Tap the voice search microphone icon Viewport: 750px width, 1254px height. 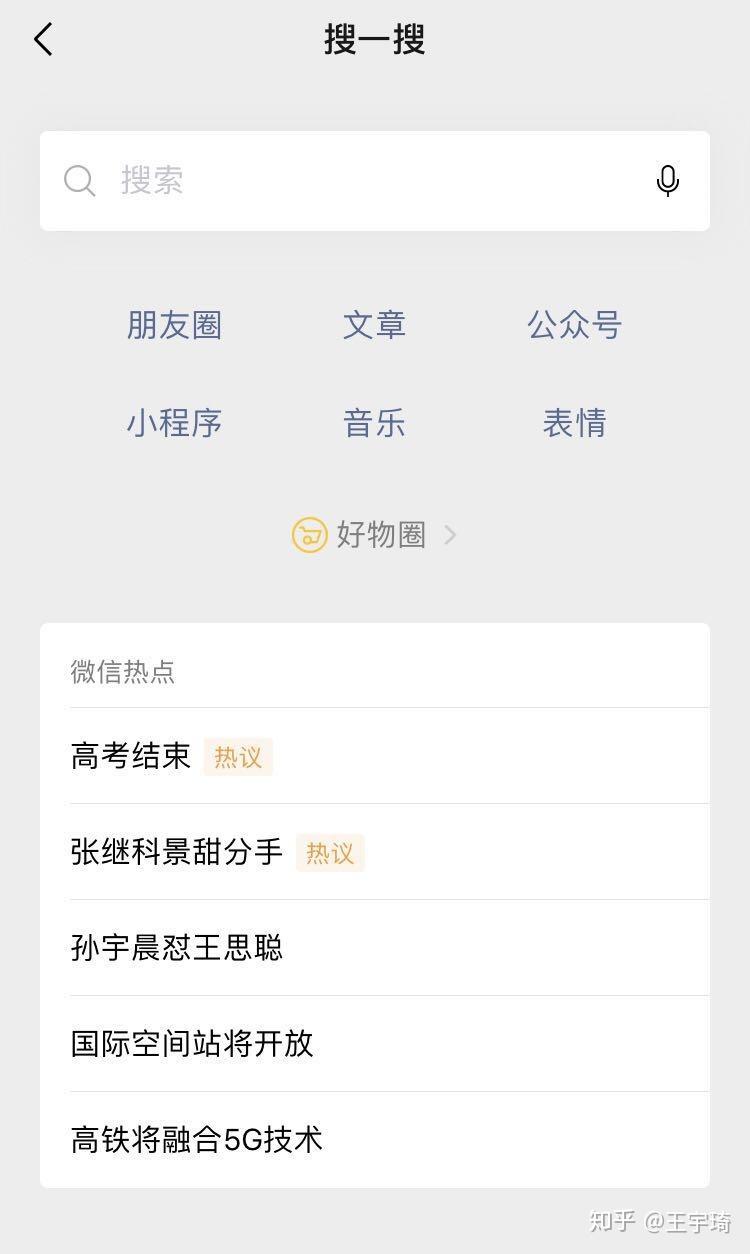[667, 181]
